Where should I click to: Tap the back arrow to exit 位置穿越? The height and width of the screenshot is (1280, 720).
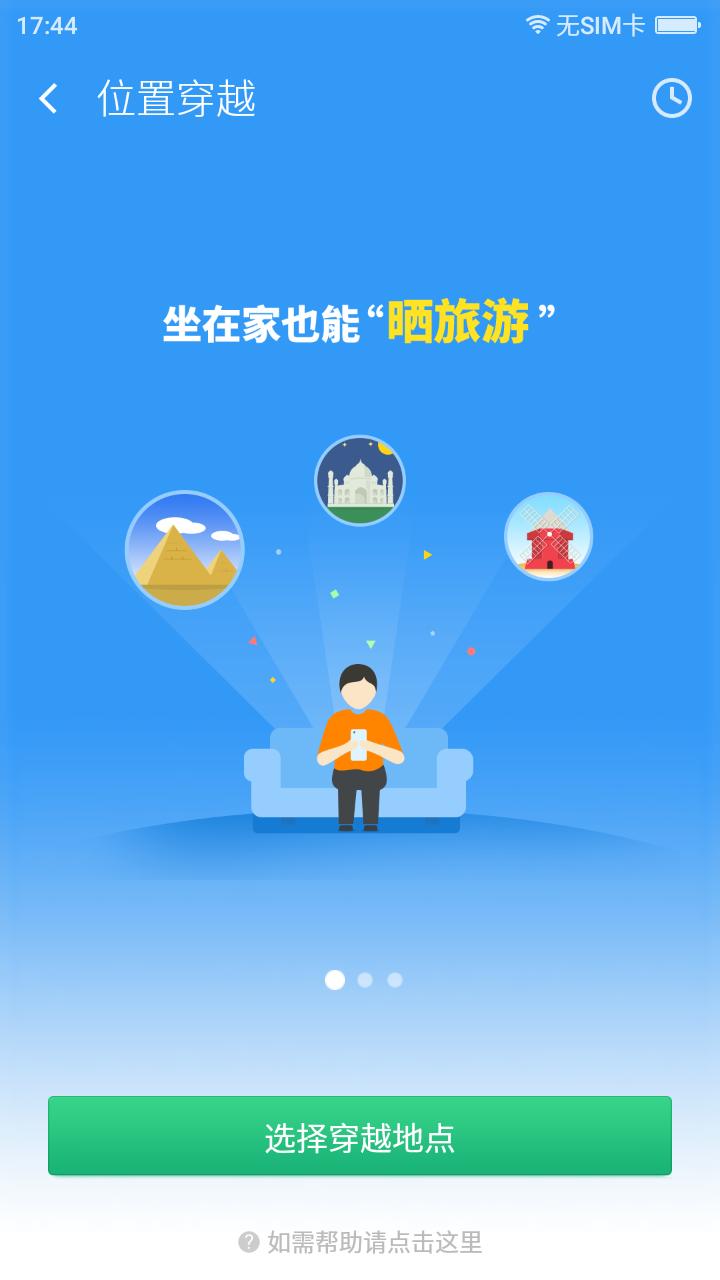click(x=46, y=99)
